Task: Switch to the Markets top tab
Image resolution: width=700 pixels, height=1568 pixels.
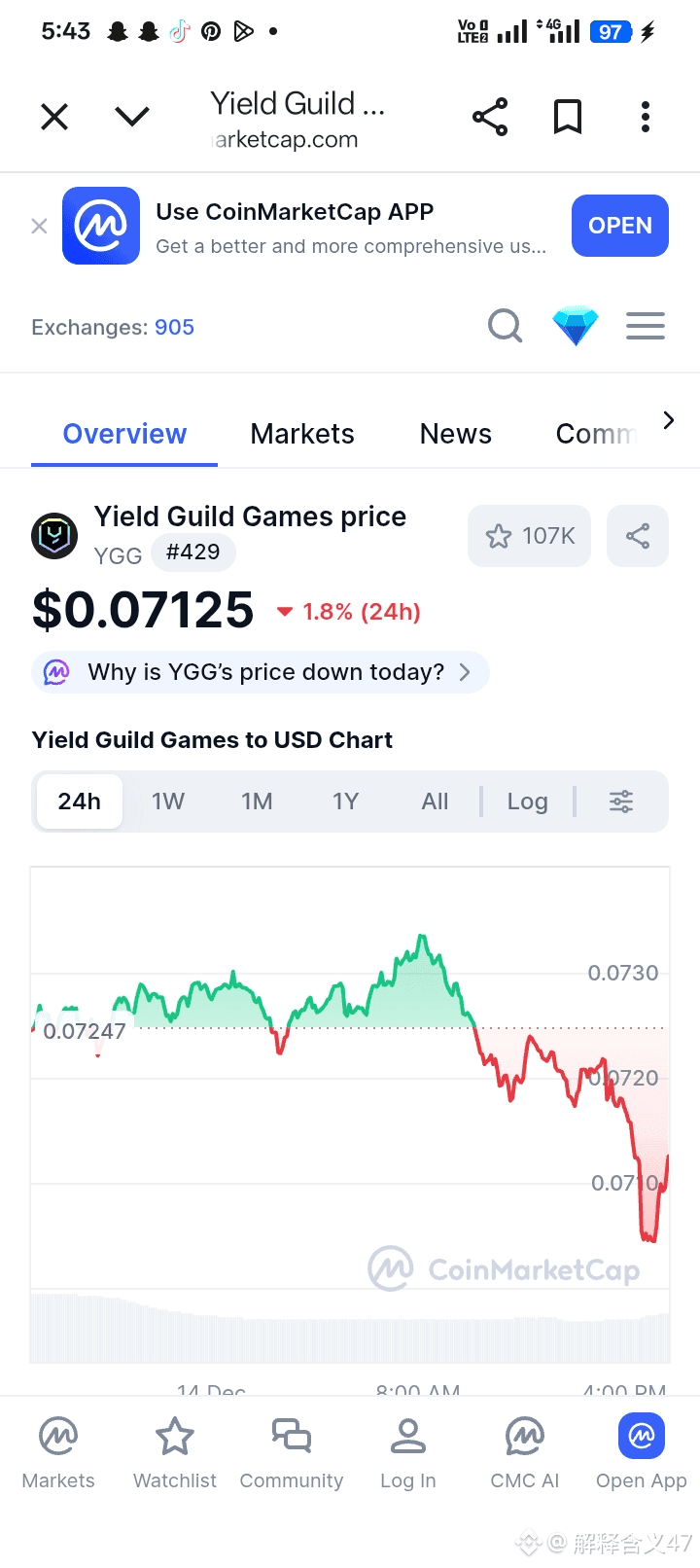Action: coord(302,434)
